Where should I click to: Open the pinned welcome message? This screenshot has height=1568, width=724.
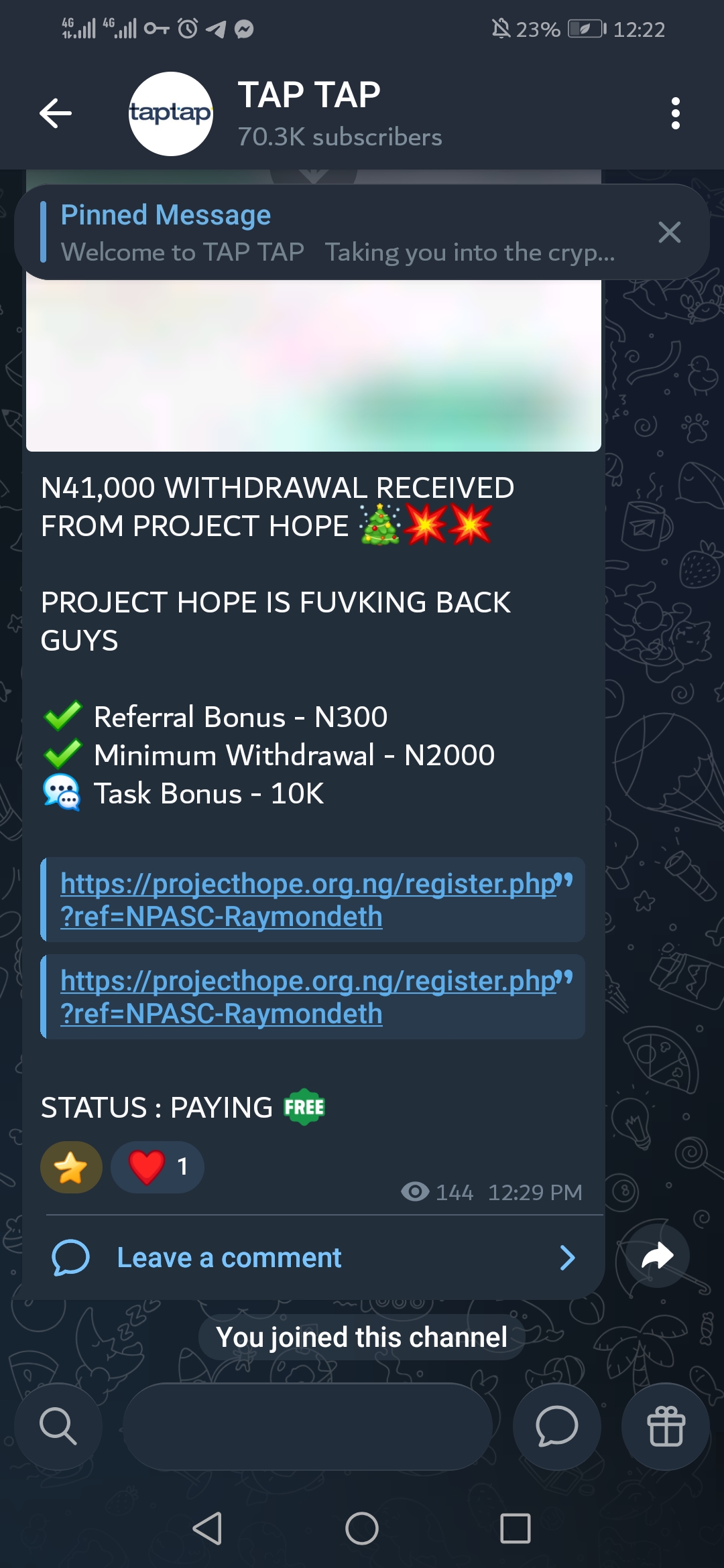[335, 233]
